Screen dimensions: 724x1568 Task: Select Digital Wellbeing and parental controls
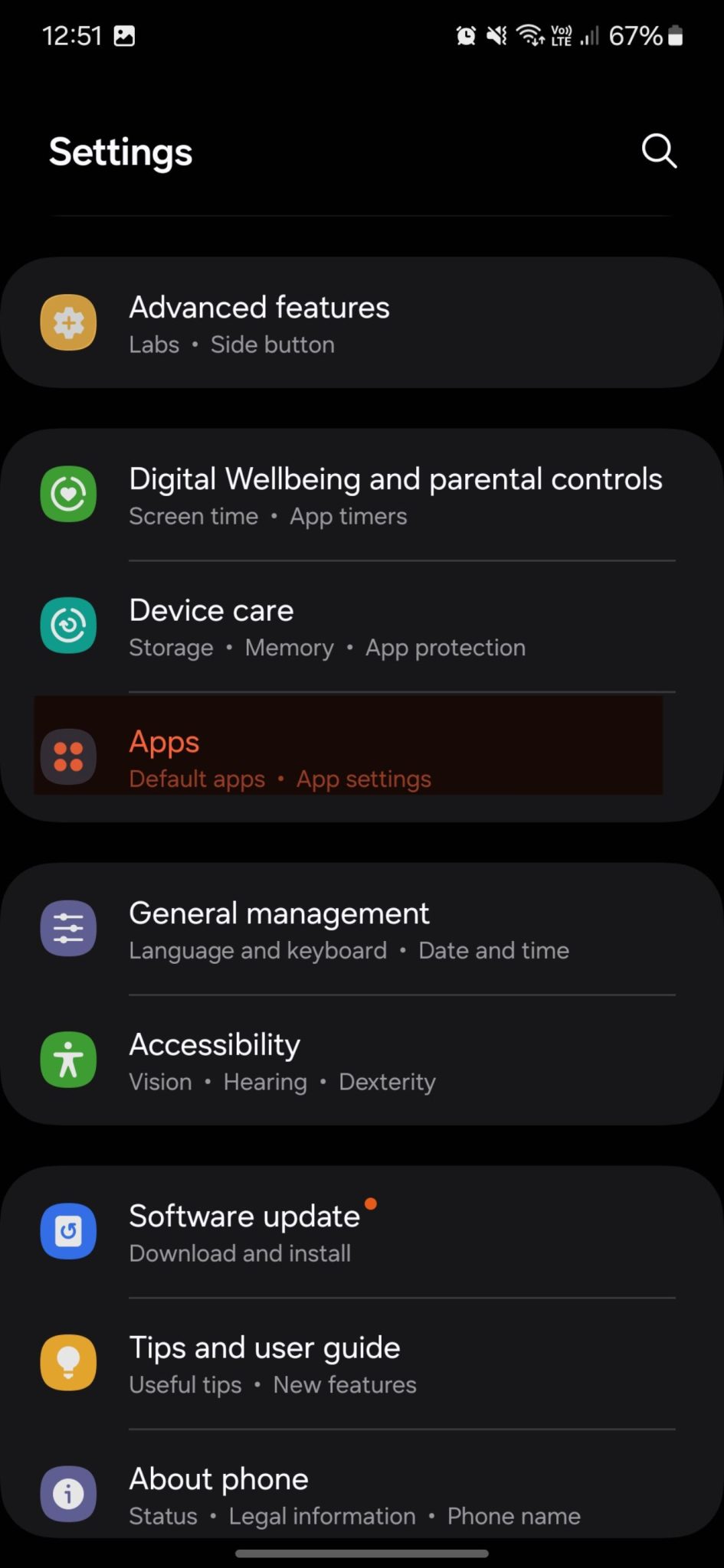[360, 494]
